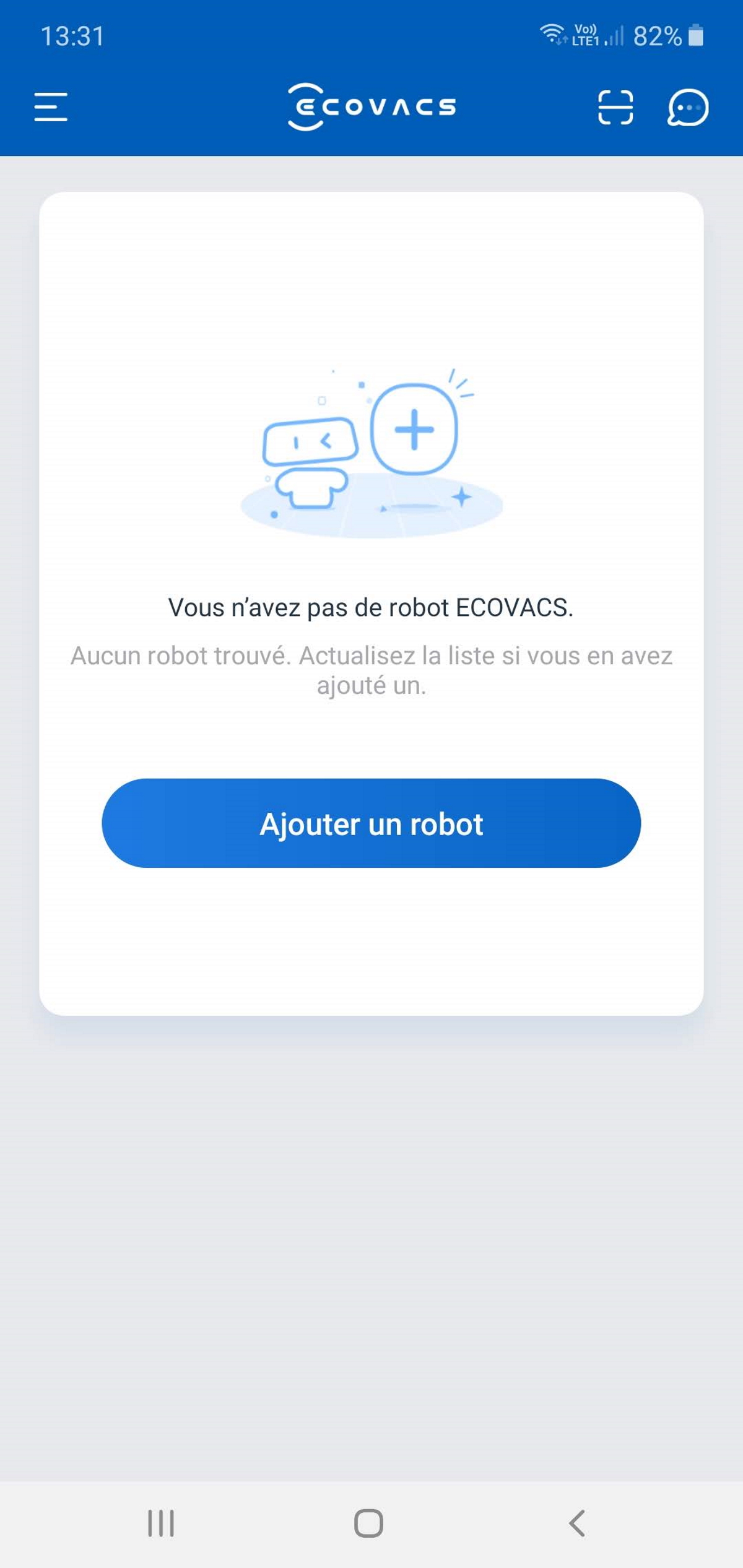
Task: Open the chat messages icon
Action: pyautogui.click(x=687, y=108)
